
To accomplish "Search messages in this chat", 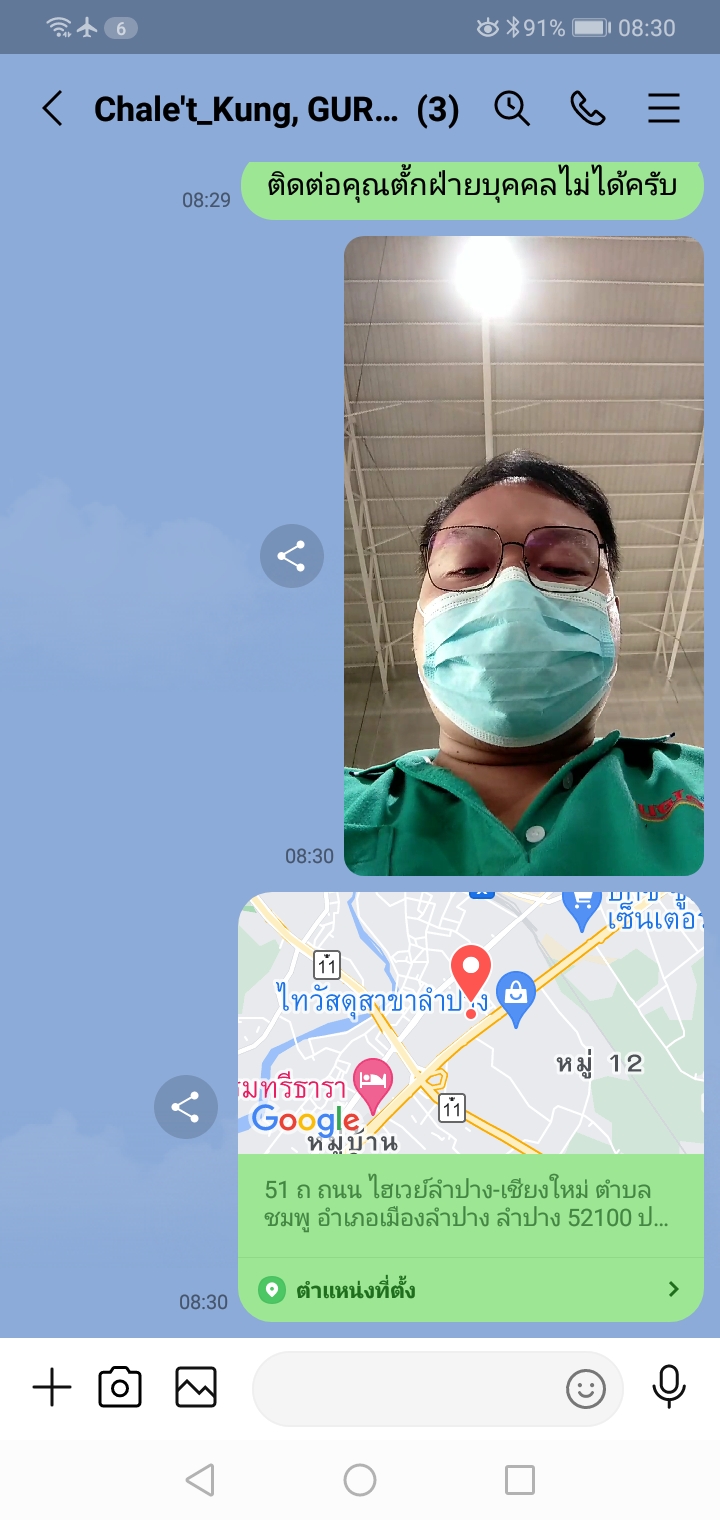I will pyautogui.click(x=512, y=109).
